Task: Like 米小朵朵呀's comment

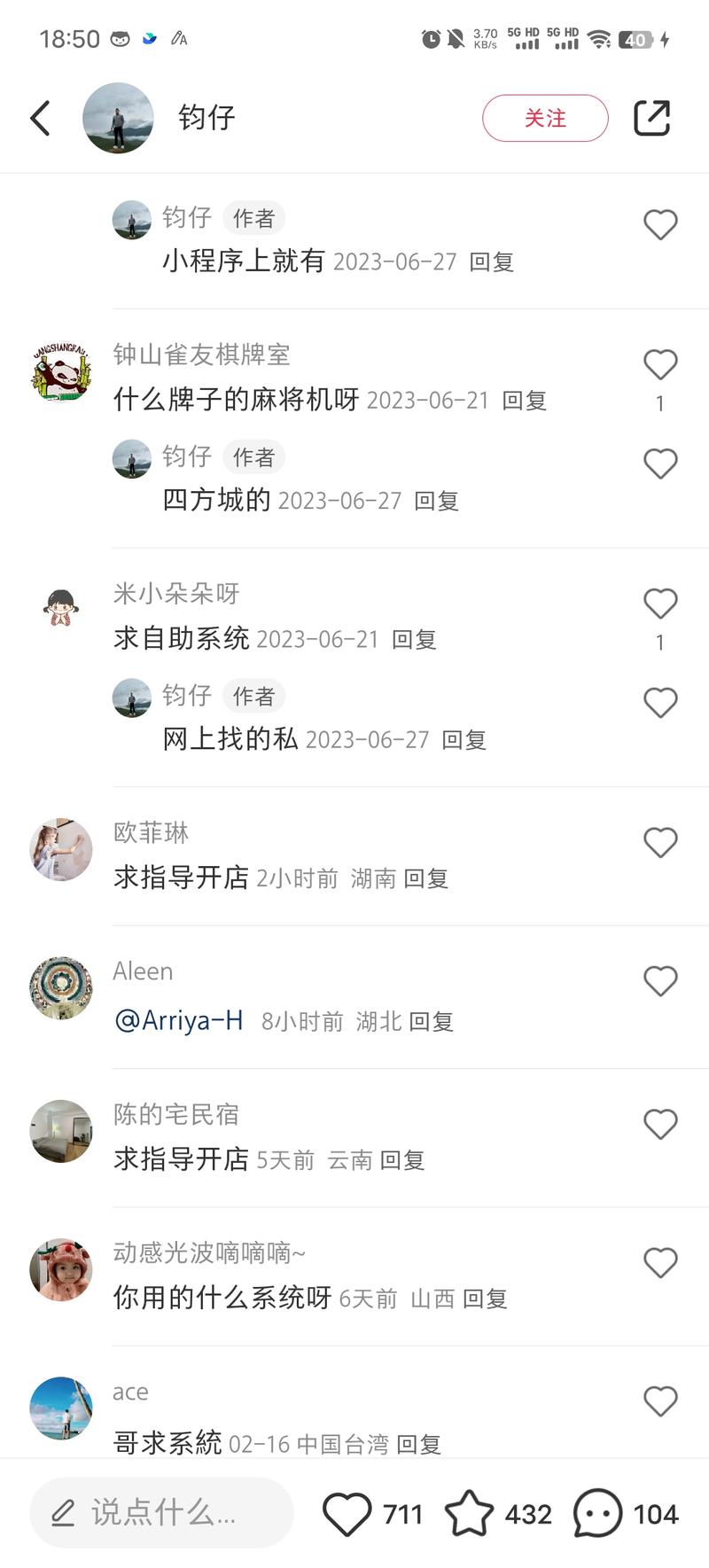Action: click(x=660, y=604)
